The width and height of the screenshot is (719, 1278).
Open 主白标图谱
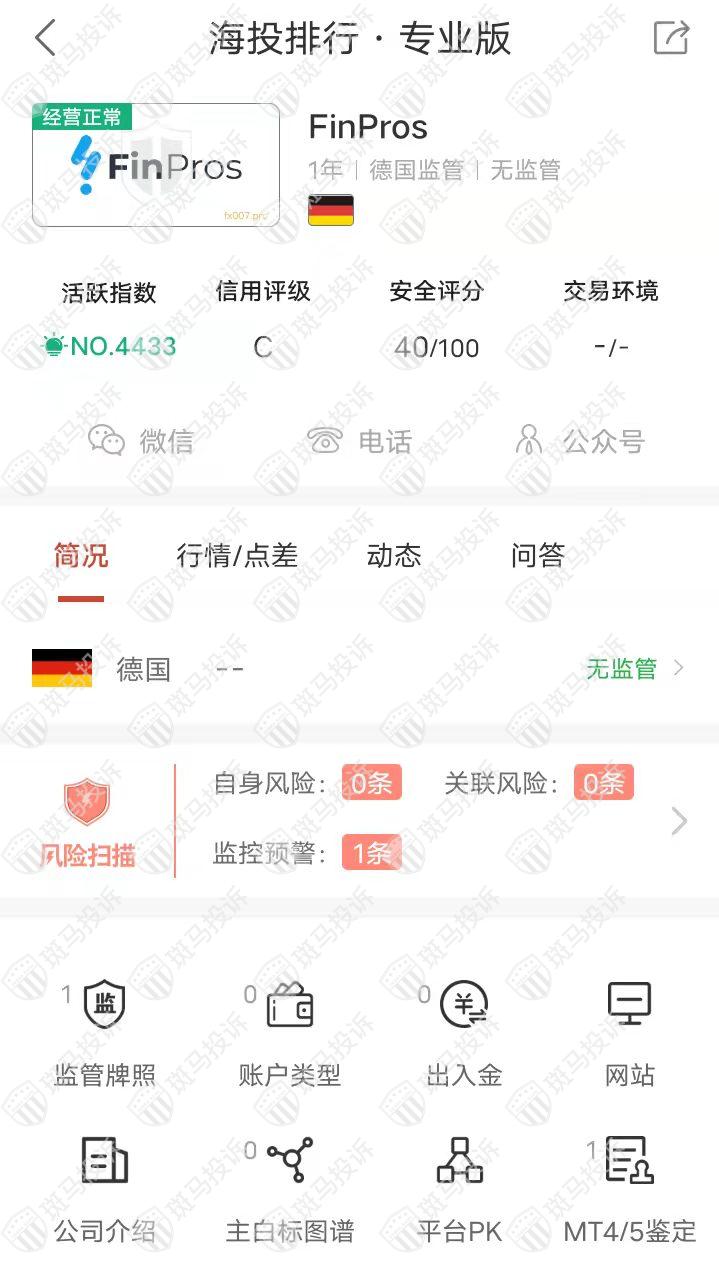290,1190
